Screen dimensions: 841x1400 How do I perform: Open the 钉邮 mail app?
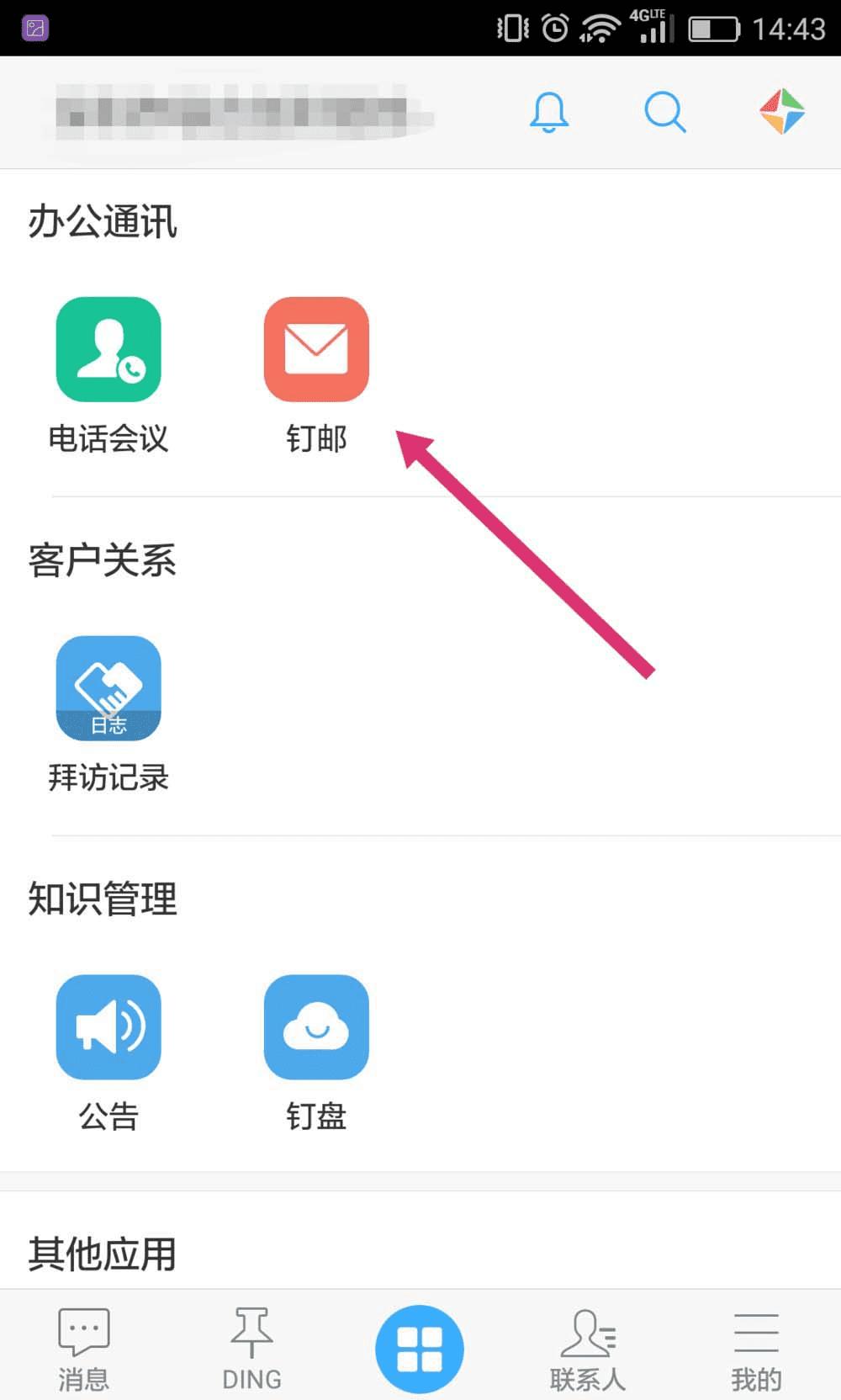[316, 350]
